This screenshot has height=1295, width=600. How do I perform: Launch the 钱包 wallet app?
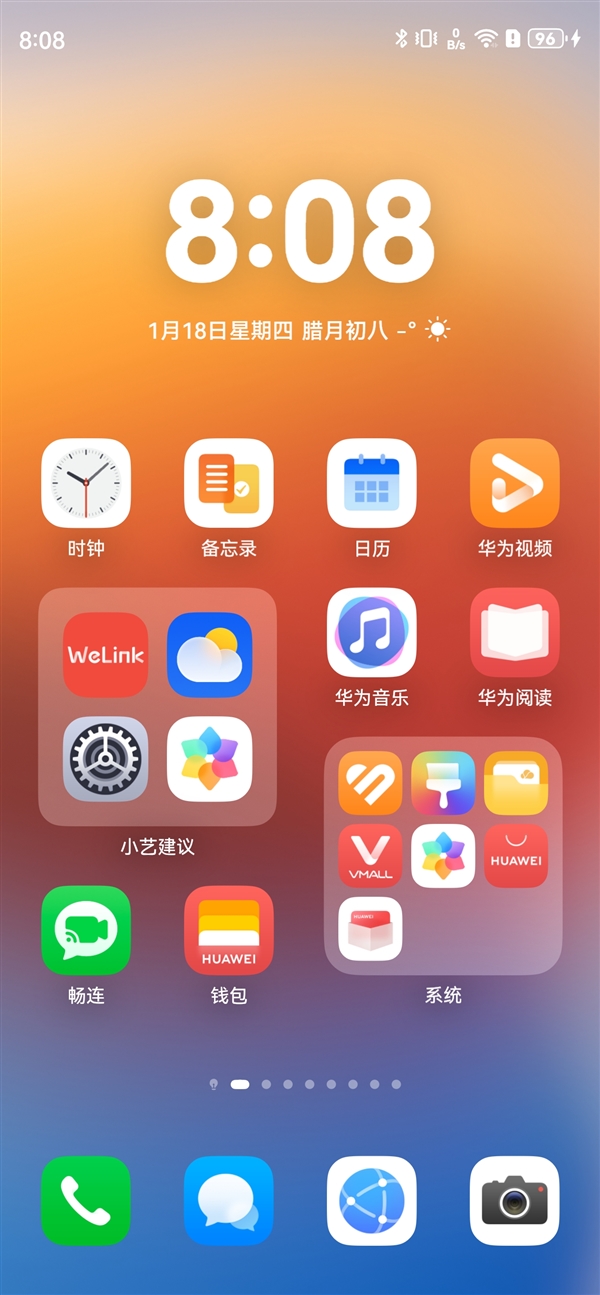(x=229, y=930)
